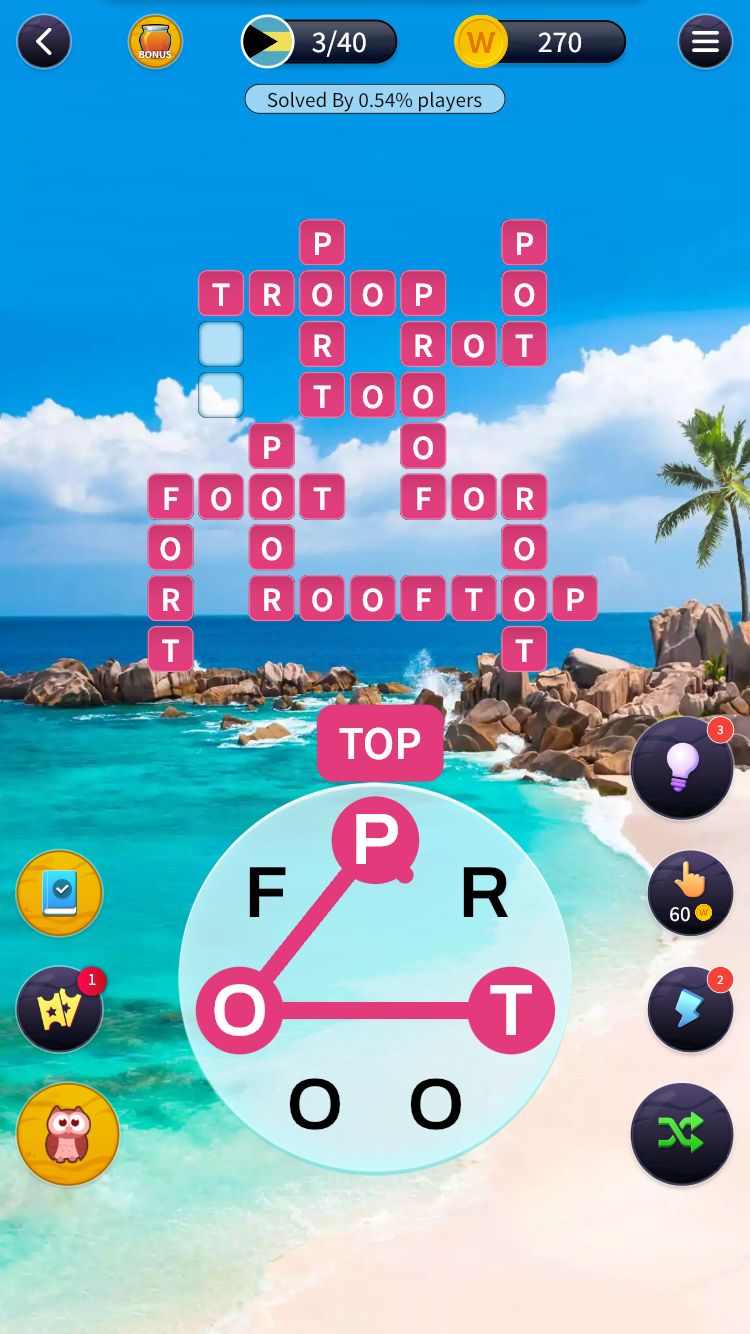
Task: Select letter F in the wheel
Action: [266, 893]
